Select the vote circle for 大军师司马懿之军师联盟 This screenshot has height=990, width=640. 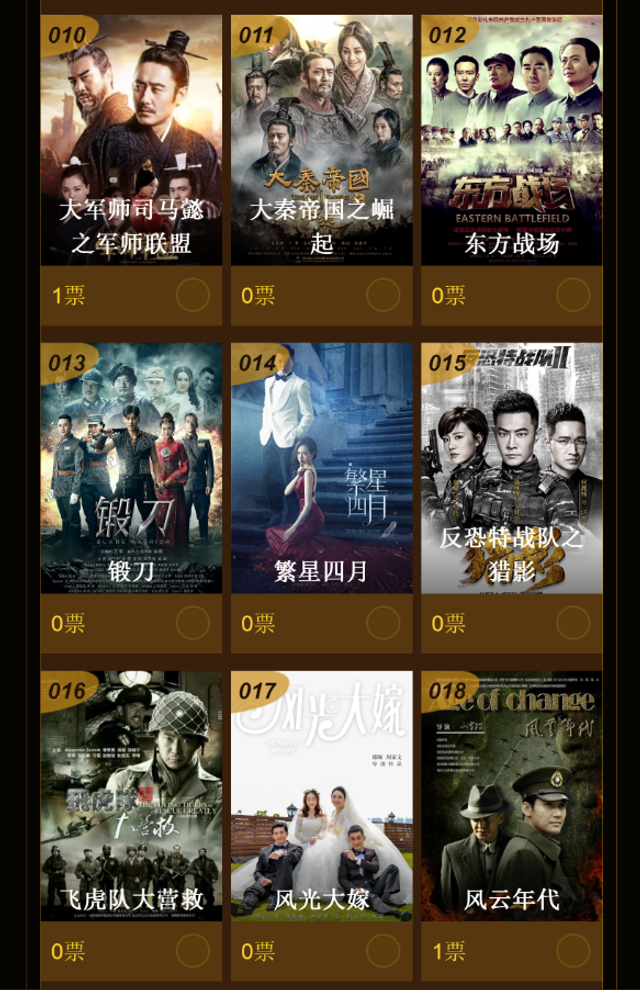[193, 295]
